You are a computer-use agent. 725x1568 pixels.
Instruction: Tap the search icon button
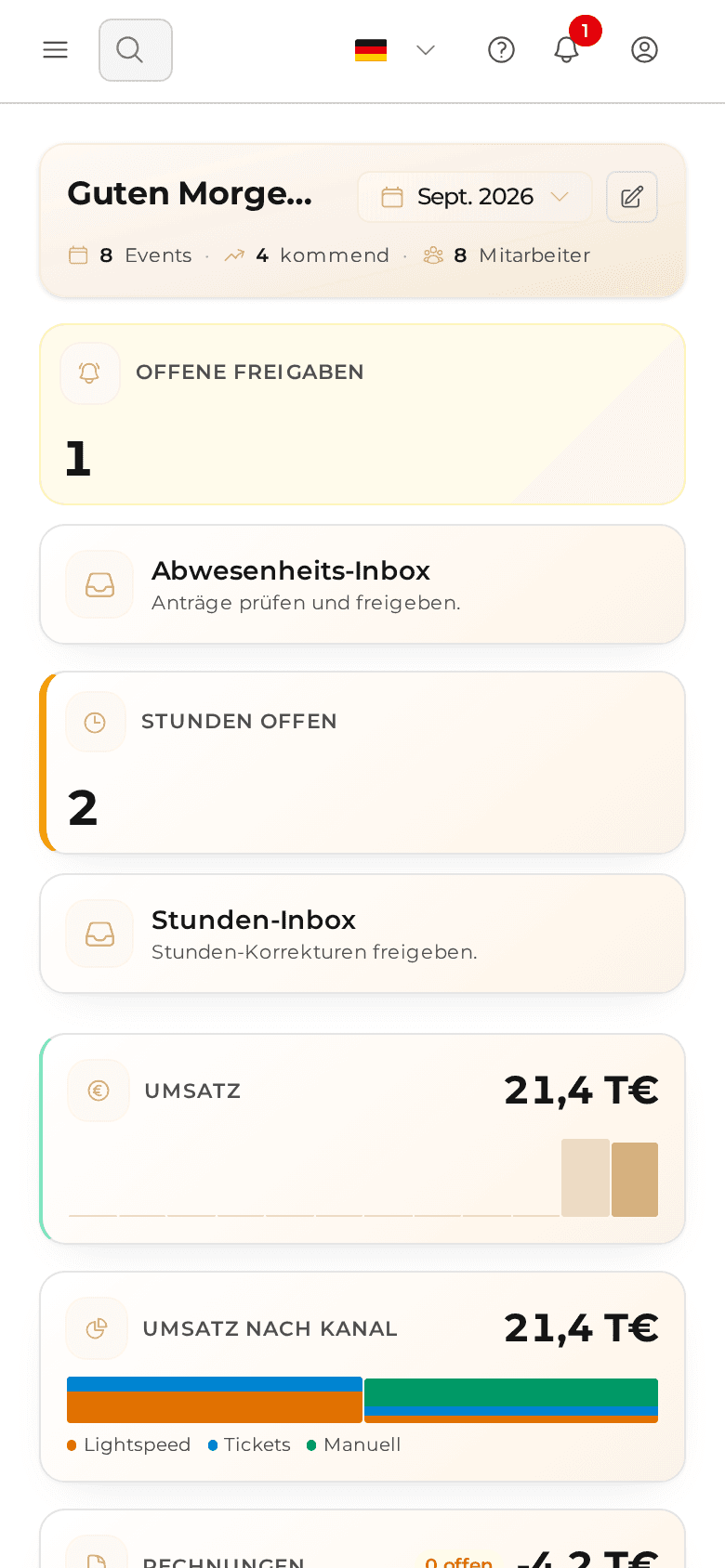point(136,50)
